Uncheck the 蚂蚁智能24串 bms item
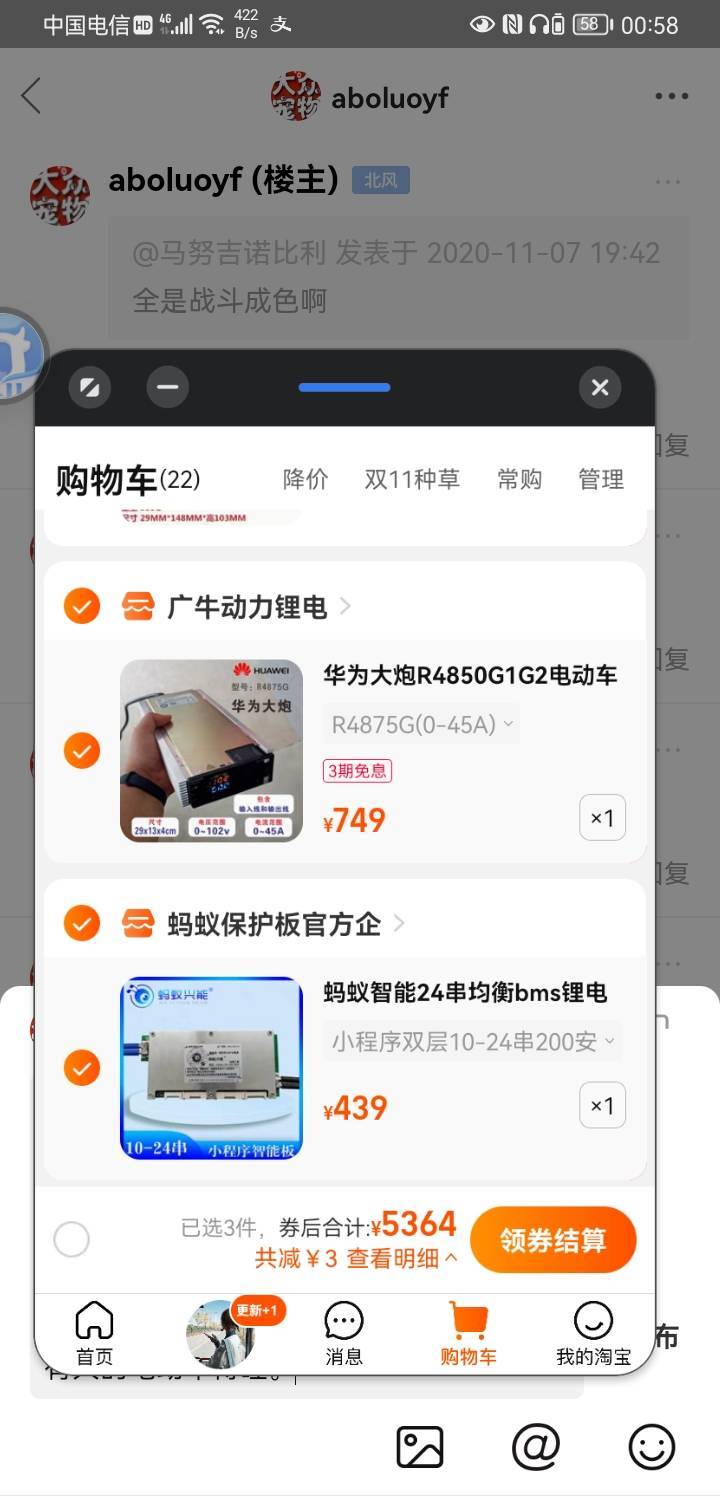Screen dimensions: 720x1496 82,1068
